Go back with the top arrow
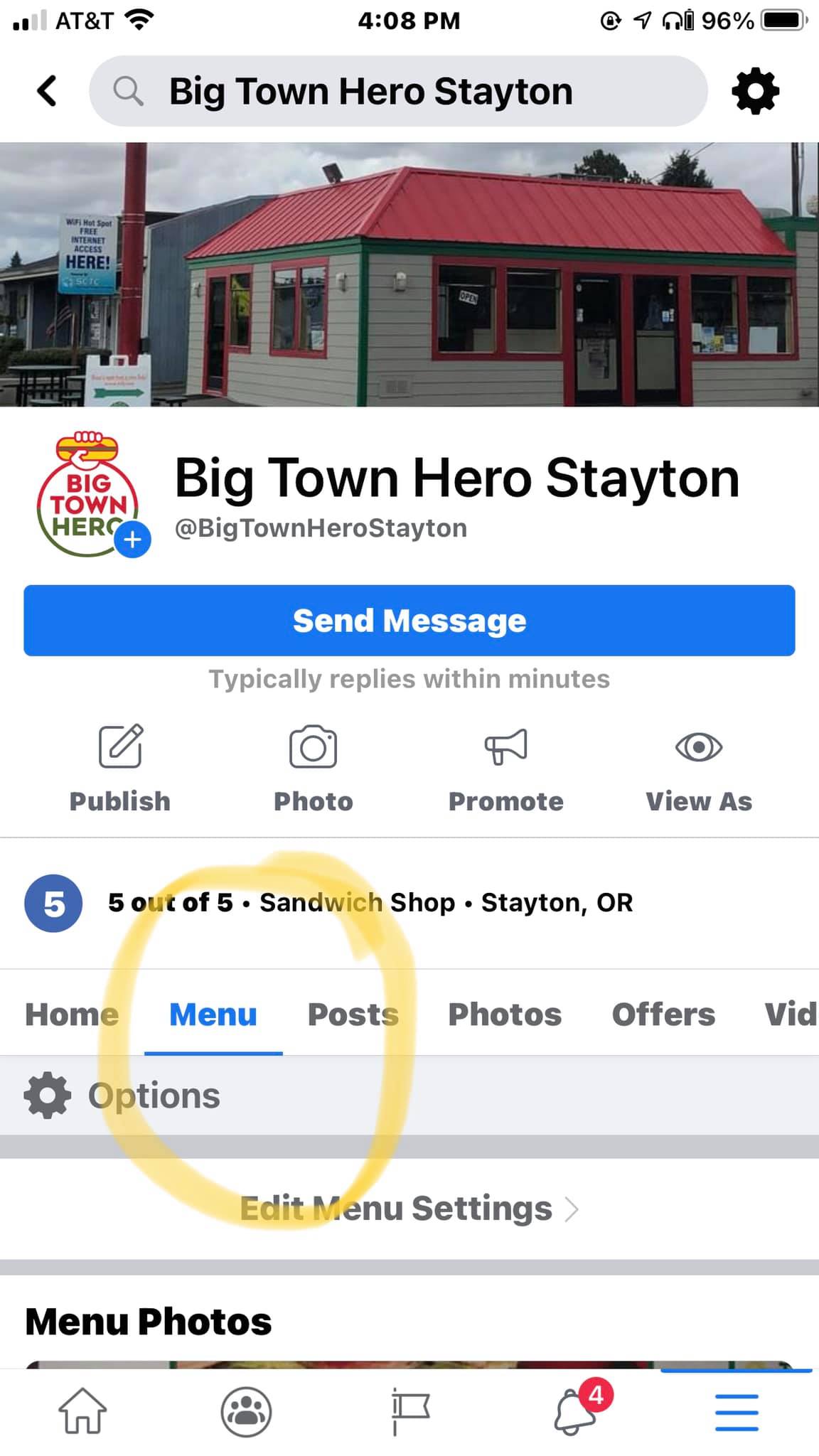Screen dimensions: 819x1456 click(47, 91)
